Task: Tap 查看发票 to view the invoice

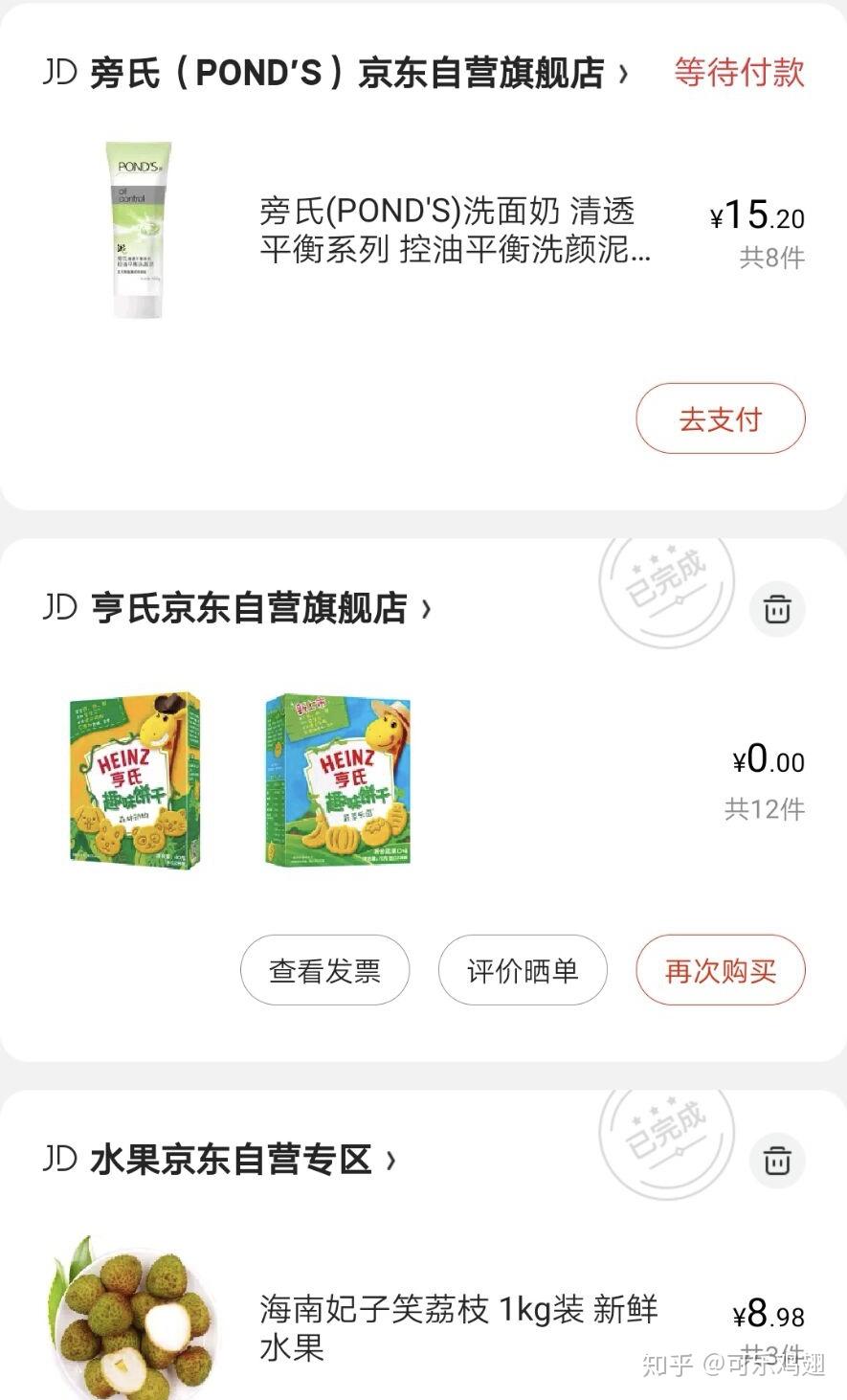Action: (x=324, y=970)
